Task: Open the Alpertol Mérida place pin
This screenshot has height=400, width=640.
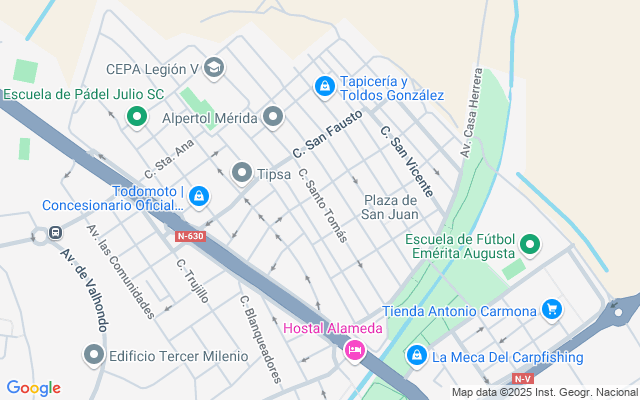Action: click(274, 118)
